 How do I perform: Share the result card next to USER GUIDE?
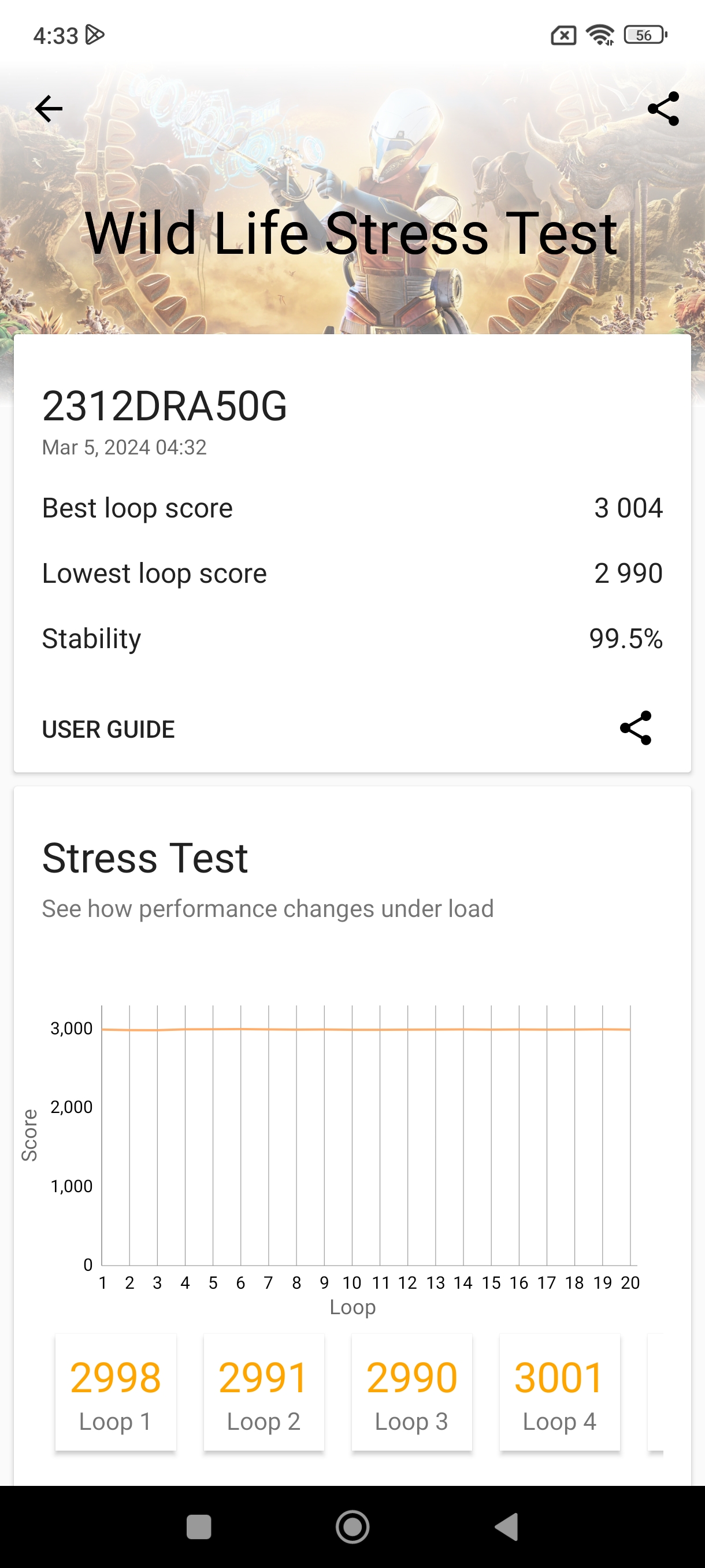[636, 728]
